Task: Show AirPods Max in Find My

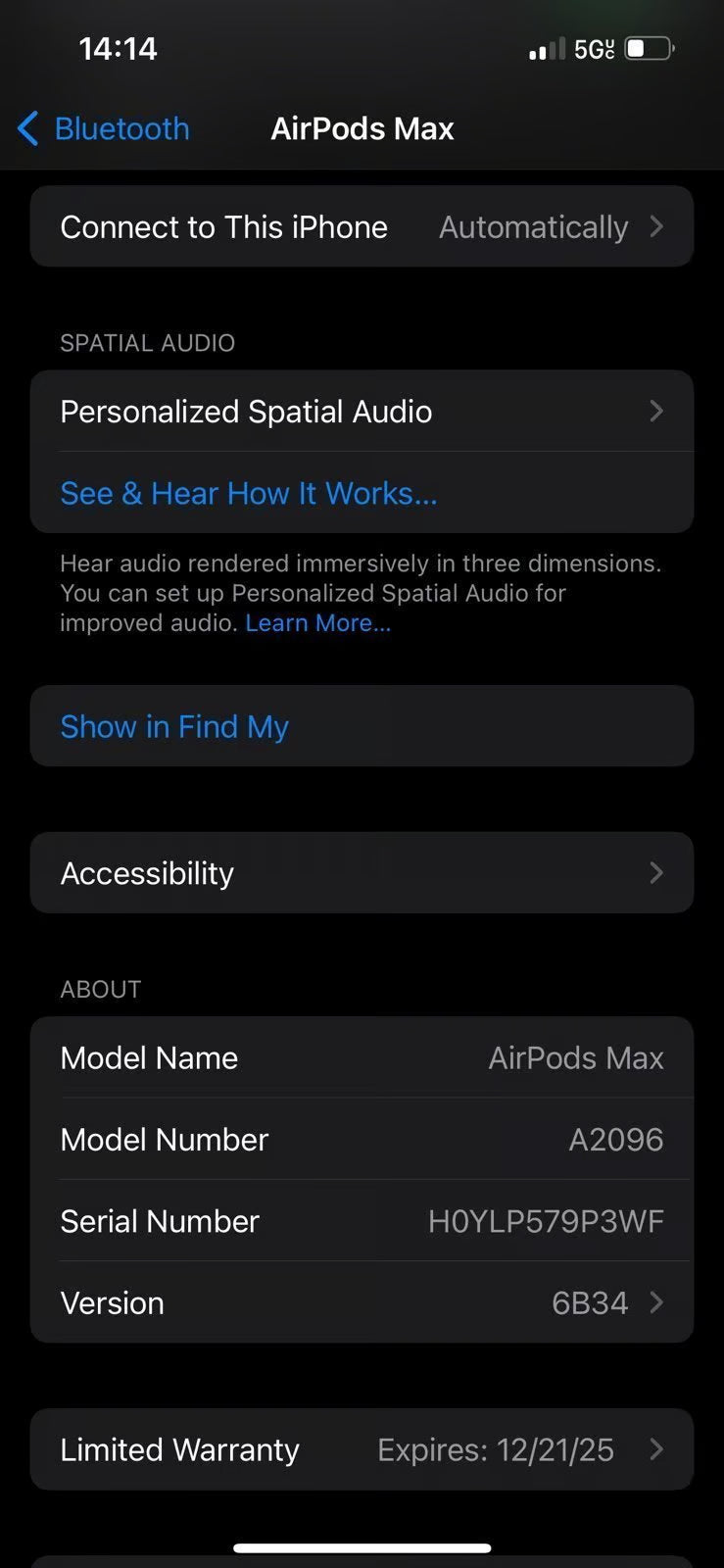Action: pyautogui.click(x=174, y=726)
